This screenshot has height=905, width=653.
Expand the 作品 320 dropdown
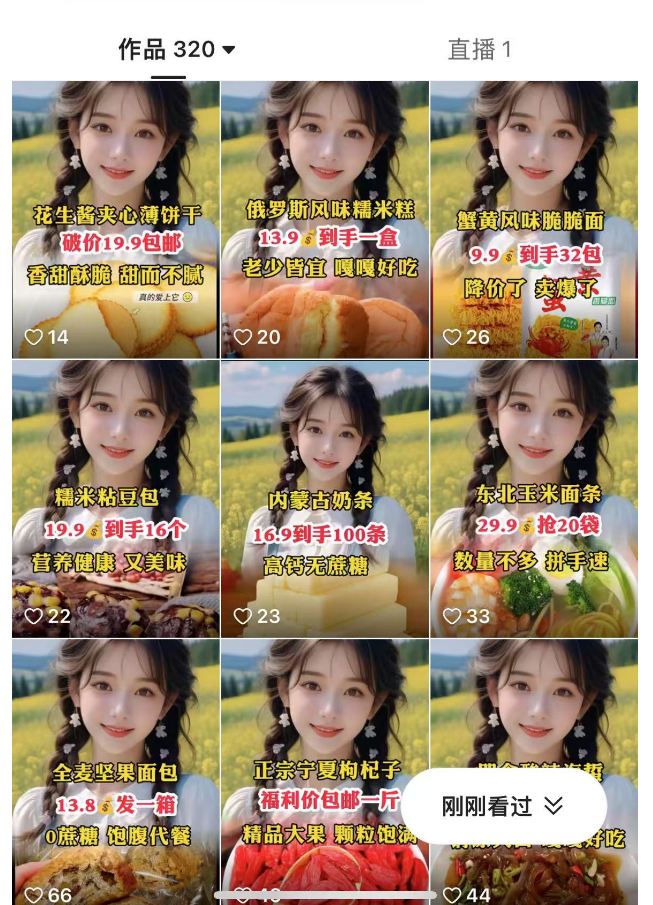coord(177,49)
